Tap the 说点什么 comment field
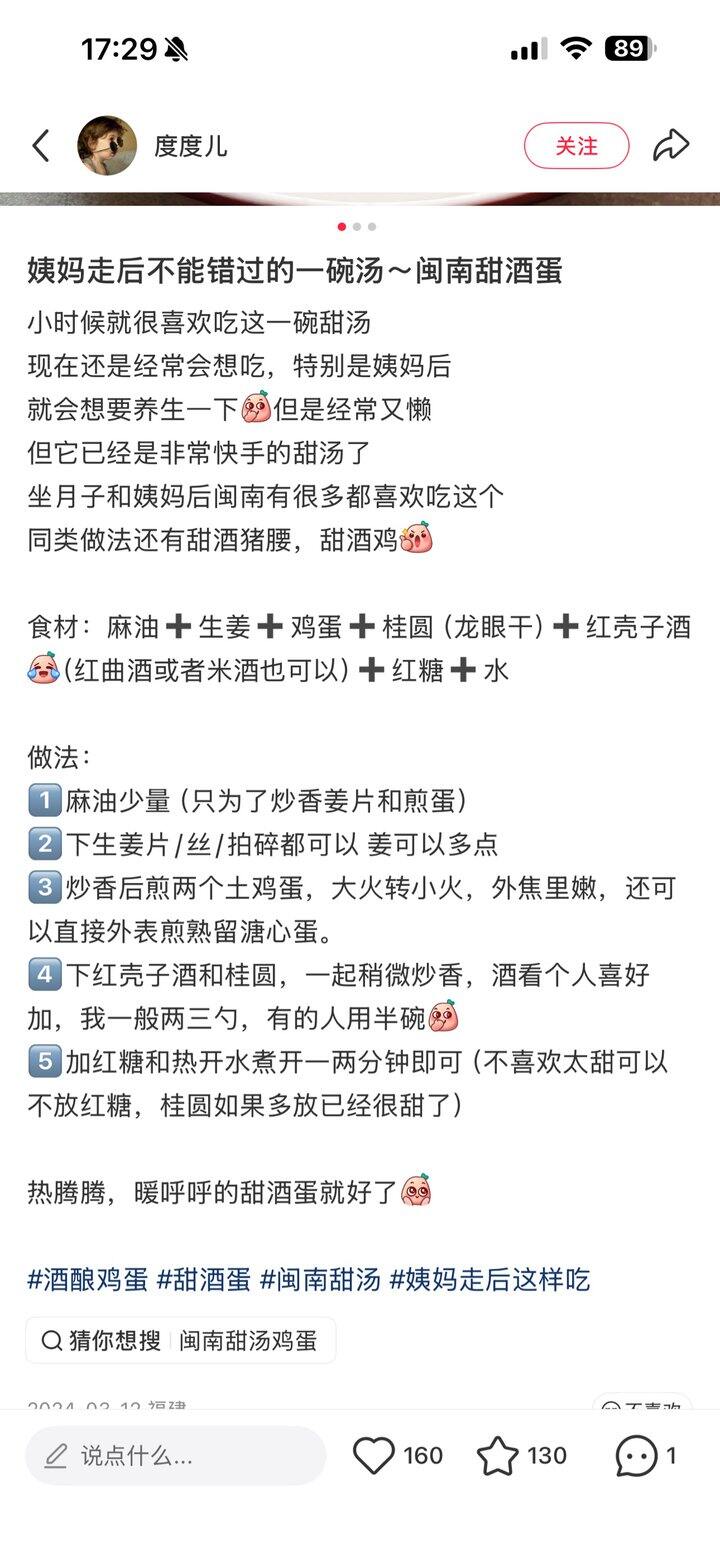 [176, 1456]
